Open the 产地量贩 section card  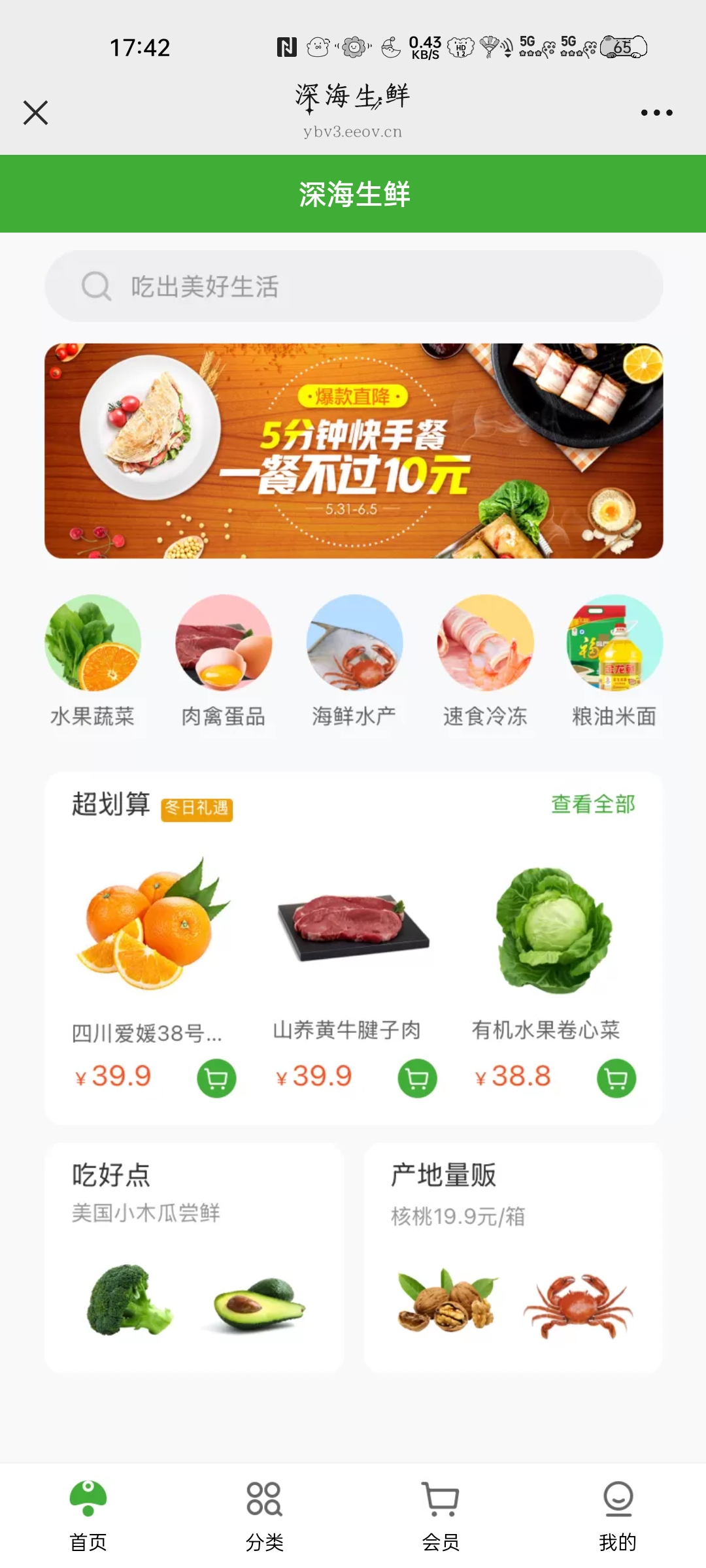[x=513, y=1258]
